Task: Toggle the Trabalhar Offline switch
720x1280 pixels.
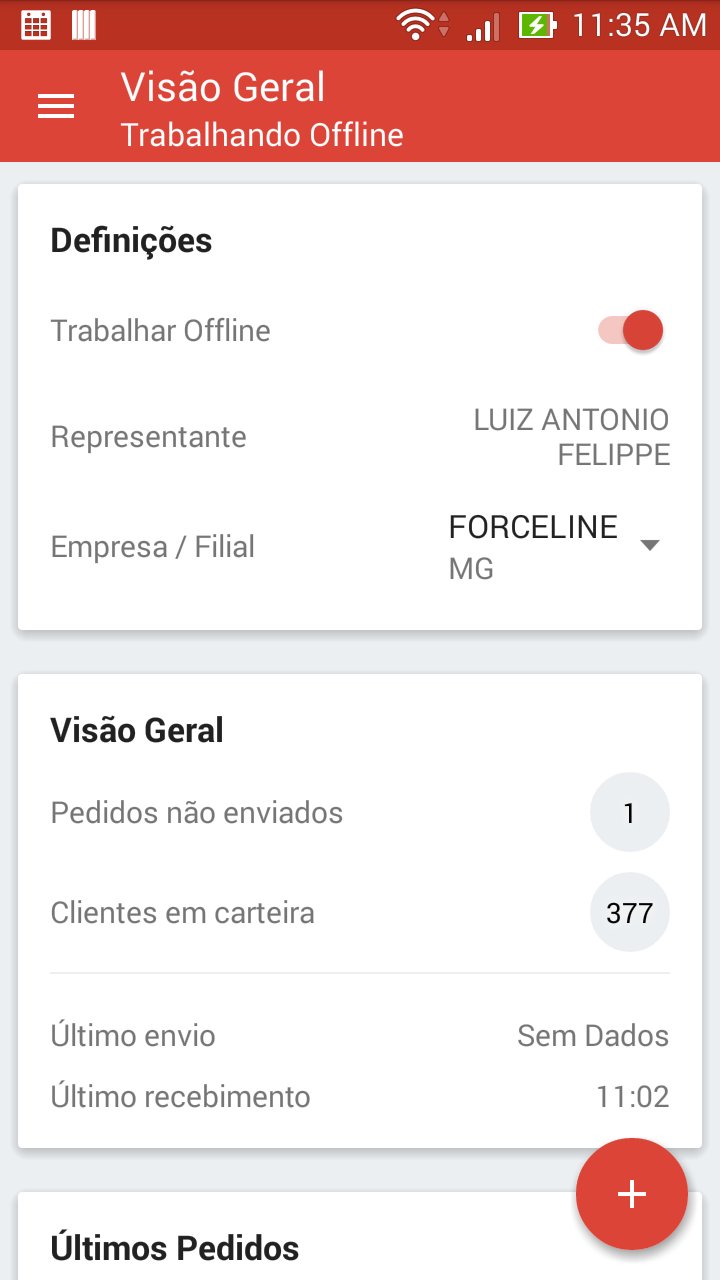Action: point(631,330)
